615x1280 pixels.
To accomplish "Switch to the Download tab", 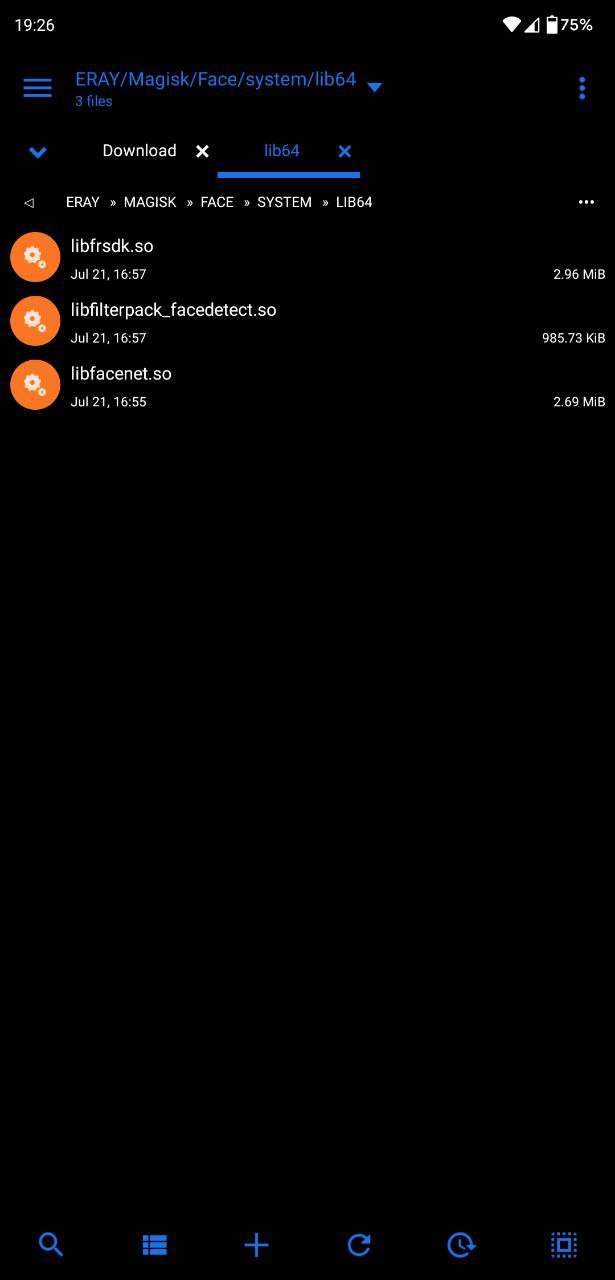I will click(139, 151).
